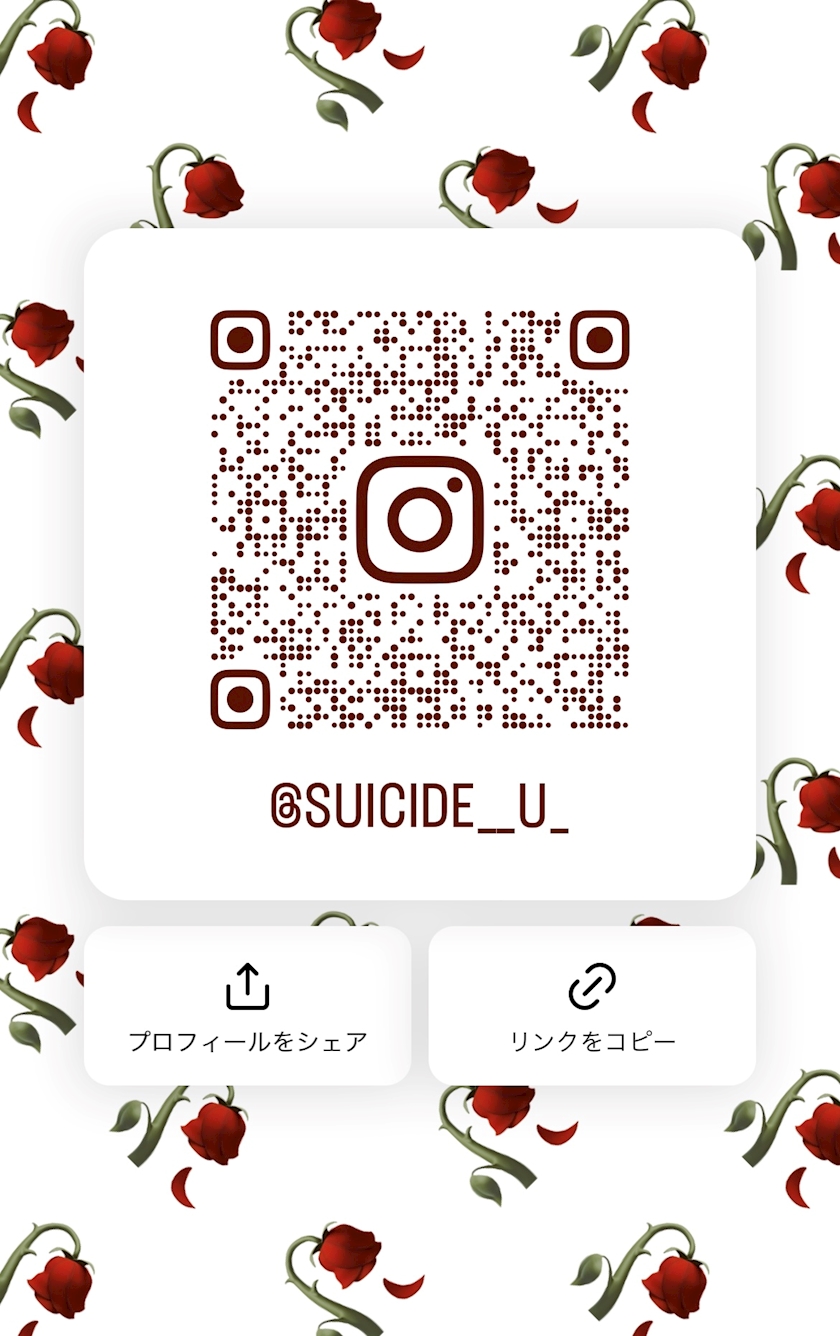Copy the profile link with リンクをコピー
840x1336 pixels.
click(x=592, y=1006)
